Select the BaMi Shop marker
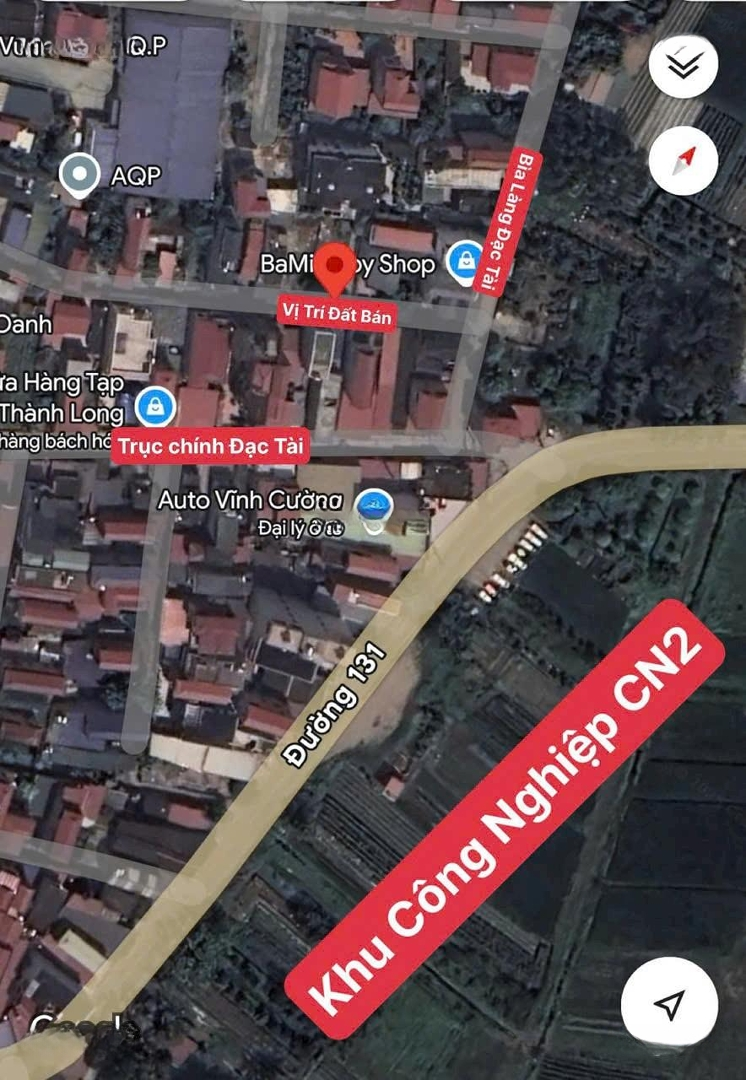This screenshot has height=1080, width=746. 464,261
